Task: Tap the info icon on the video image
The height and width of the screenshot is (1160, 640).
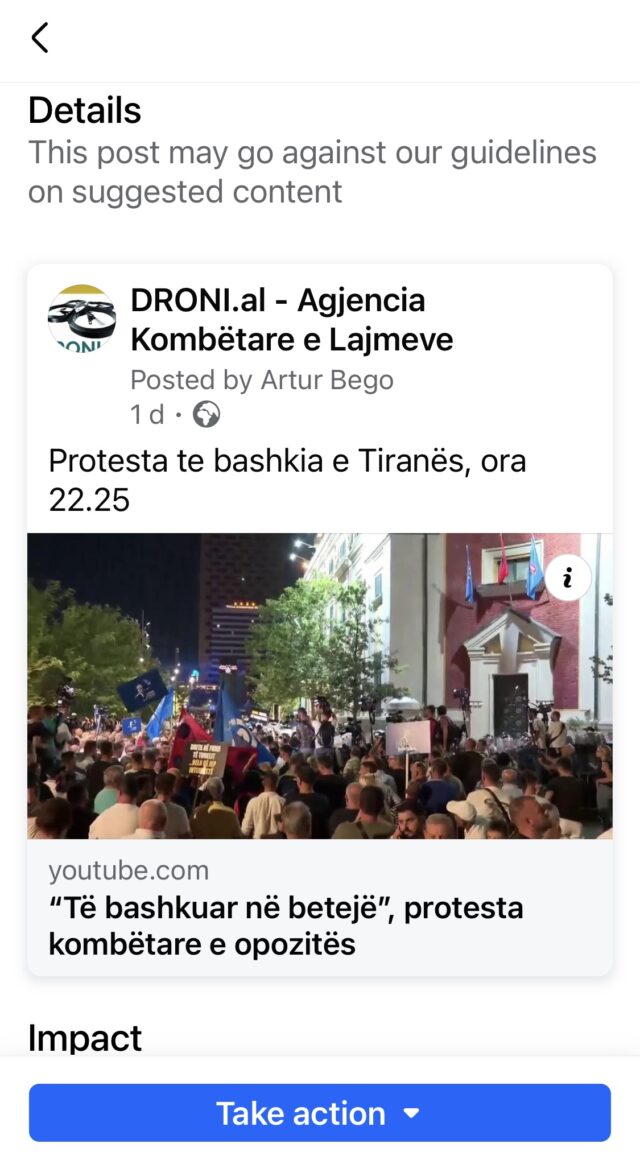Action: pos(568,578)
